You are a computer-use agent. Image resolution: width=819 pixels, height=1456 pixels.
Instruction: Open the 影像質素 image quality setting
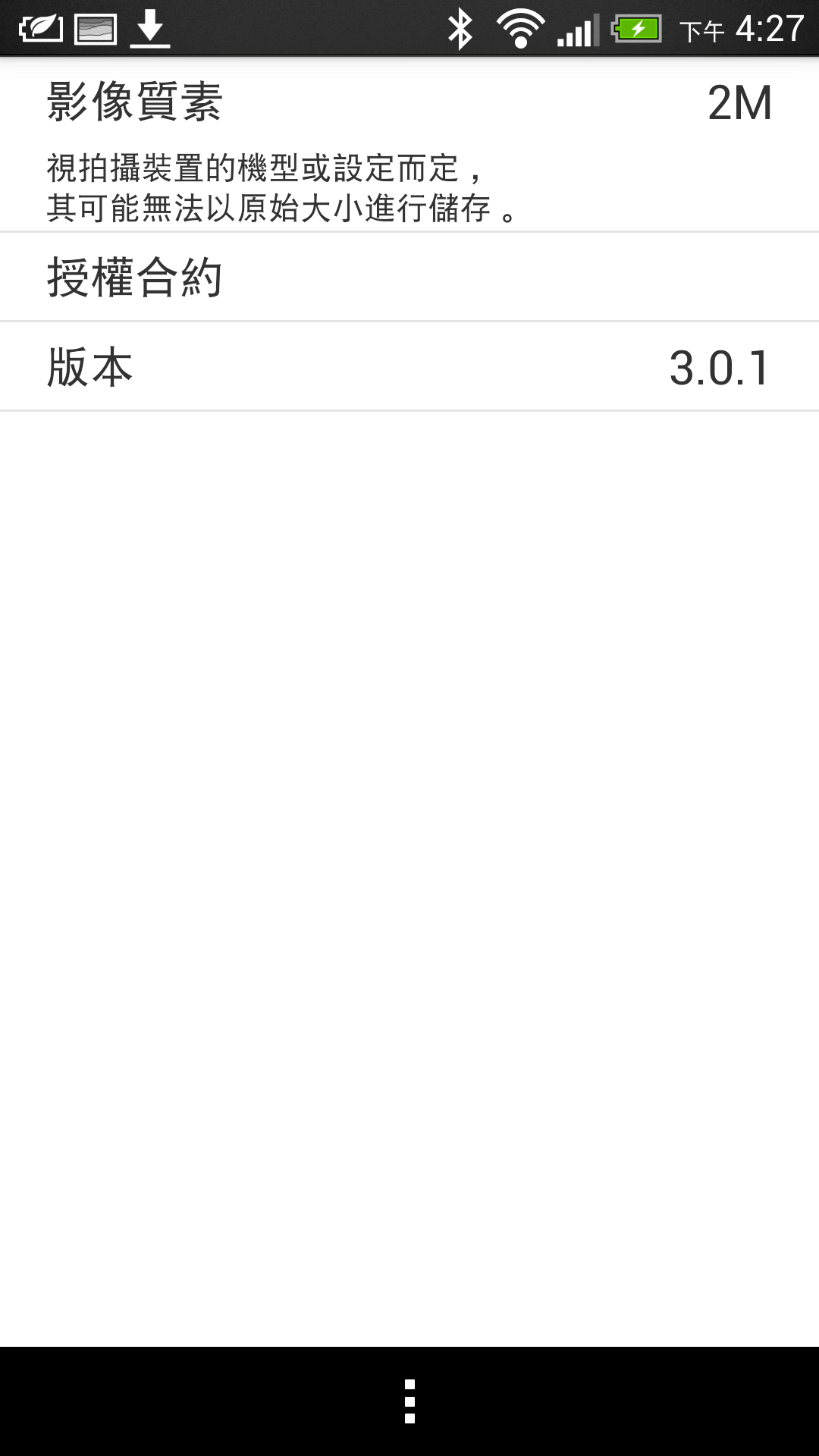(409, 144)
